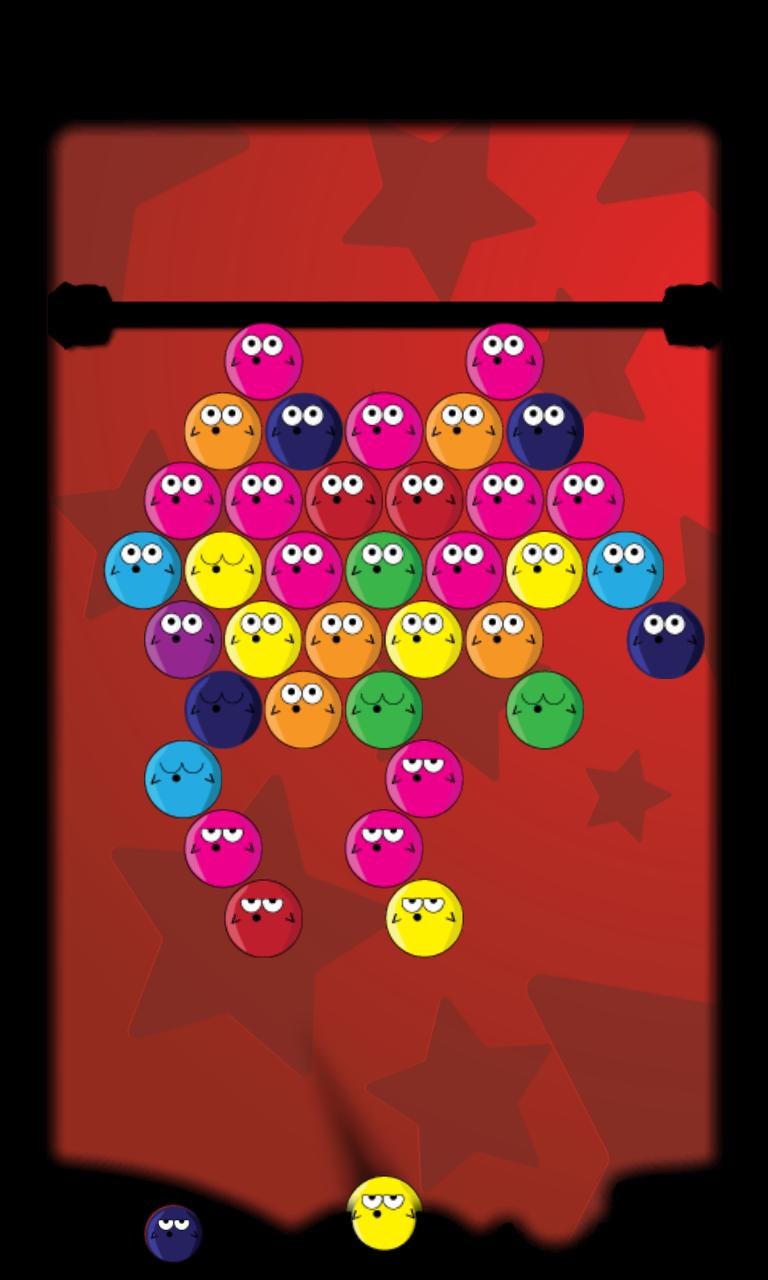This screenshot has height=1280, width=768.
Task: Aim at the lowest yellow bubble in cluster
Action: tap(424, 918)
